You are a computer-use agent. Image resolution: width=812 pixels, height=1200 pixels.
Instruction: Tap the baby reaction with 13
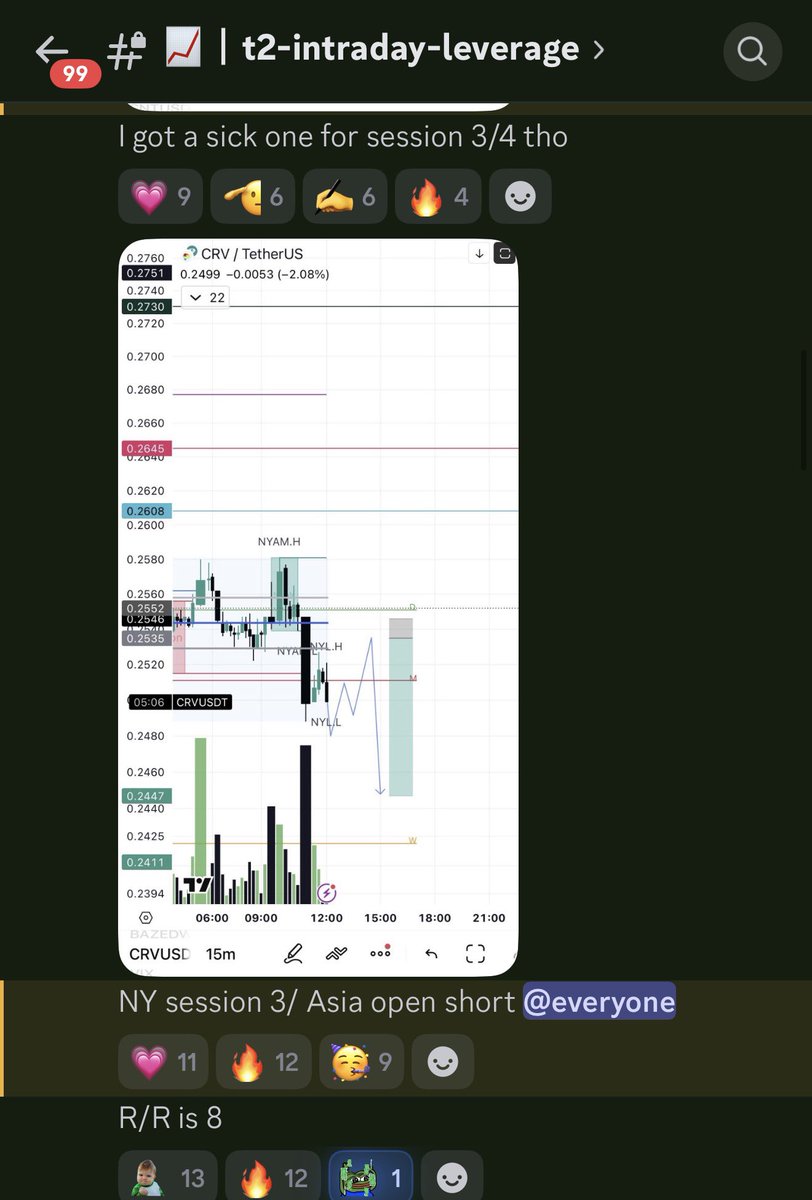(x=165, y=1178)
